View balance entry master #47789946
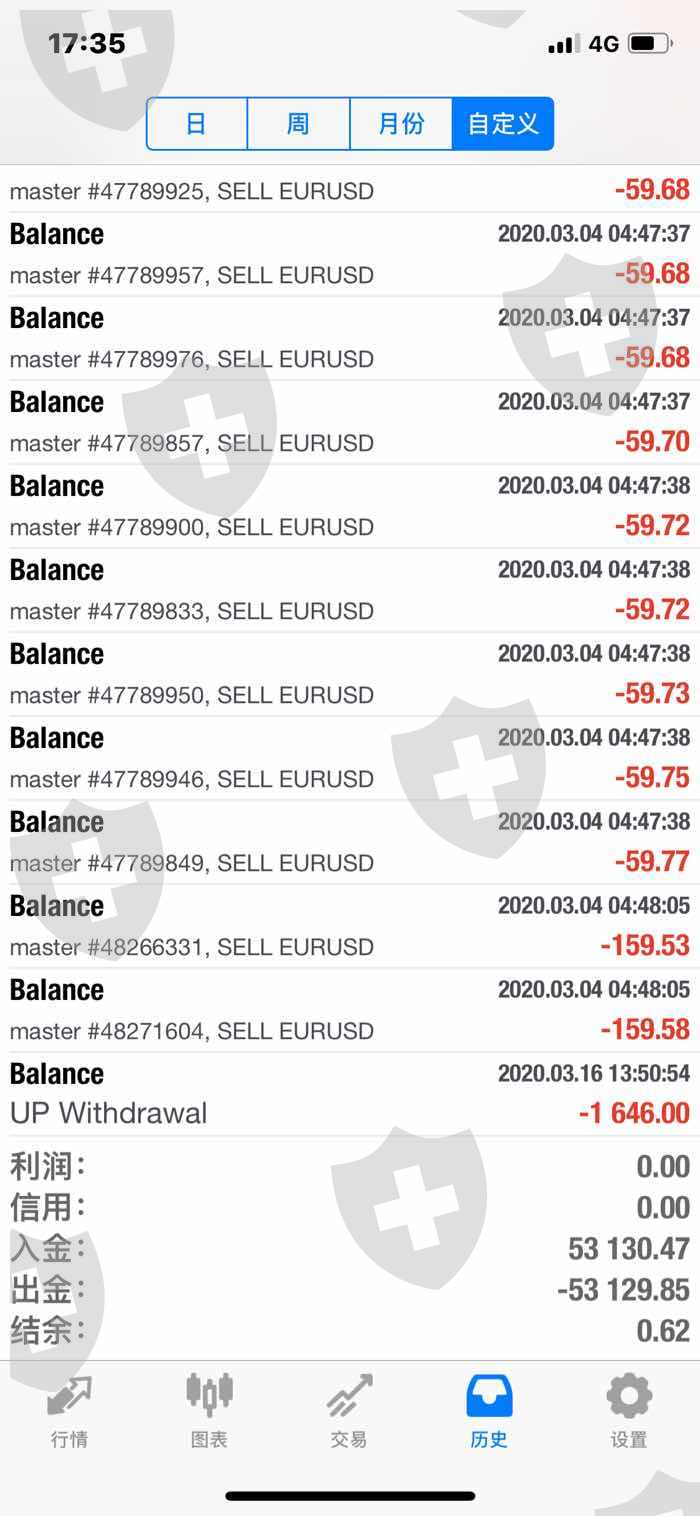700x1516 pixels. tap(350, 758)
